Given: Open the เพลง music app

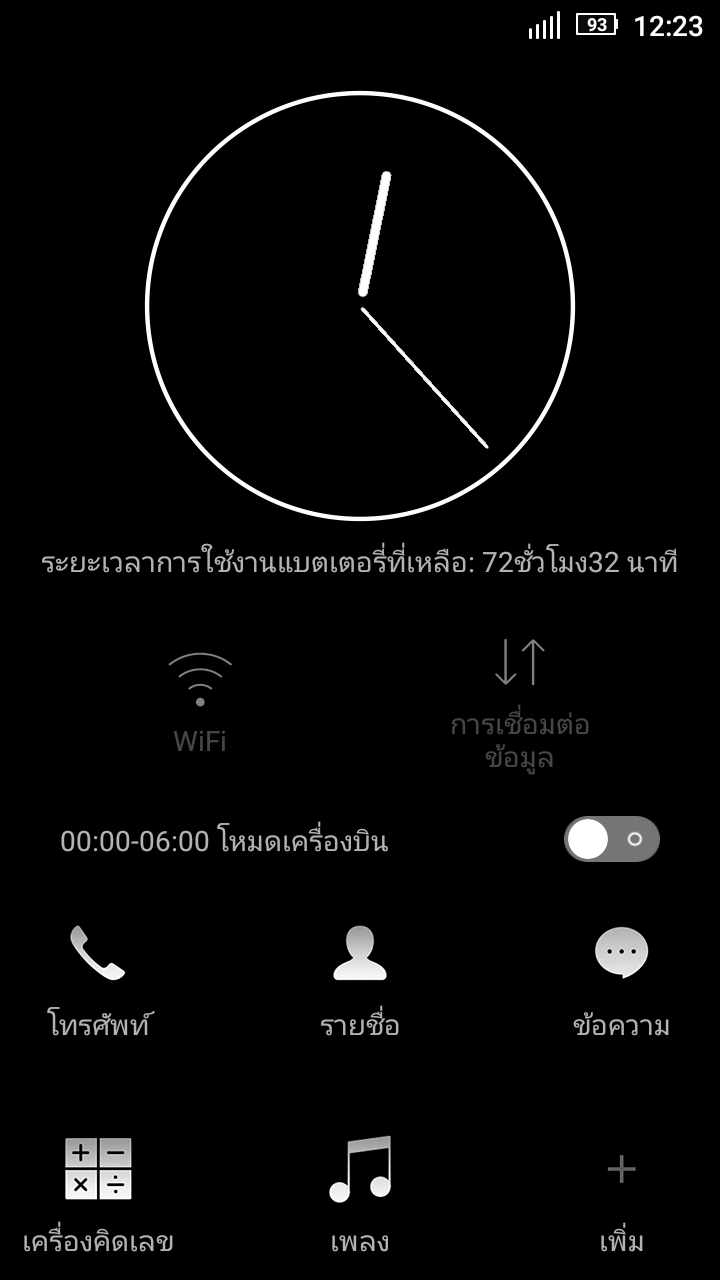Looking at the screenshot, I should click(x=360, y=1196).
